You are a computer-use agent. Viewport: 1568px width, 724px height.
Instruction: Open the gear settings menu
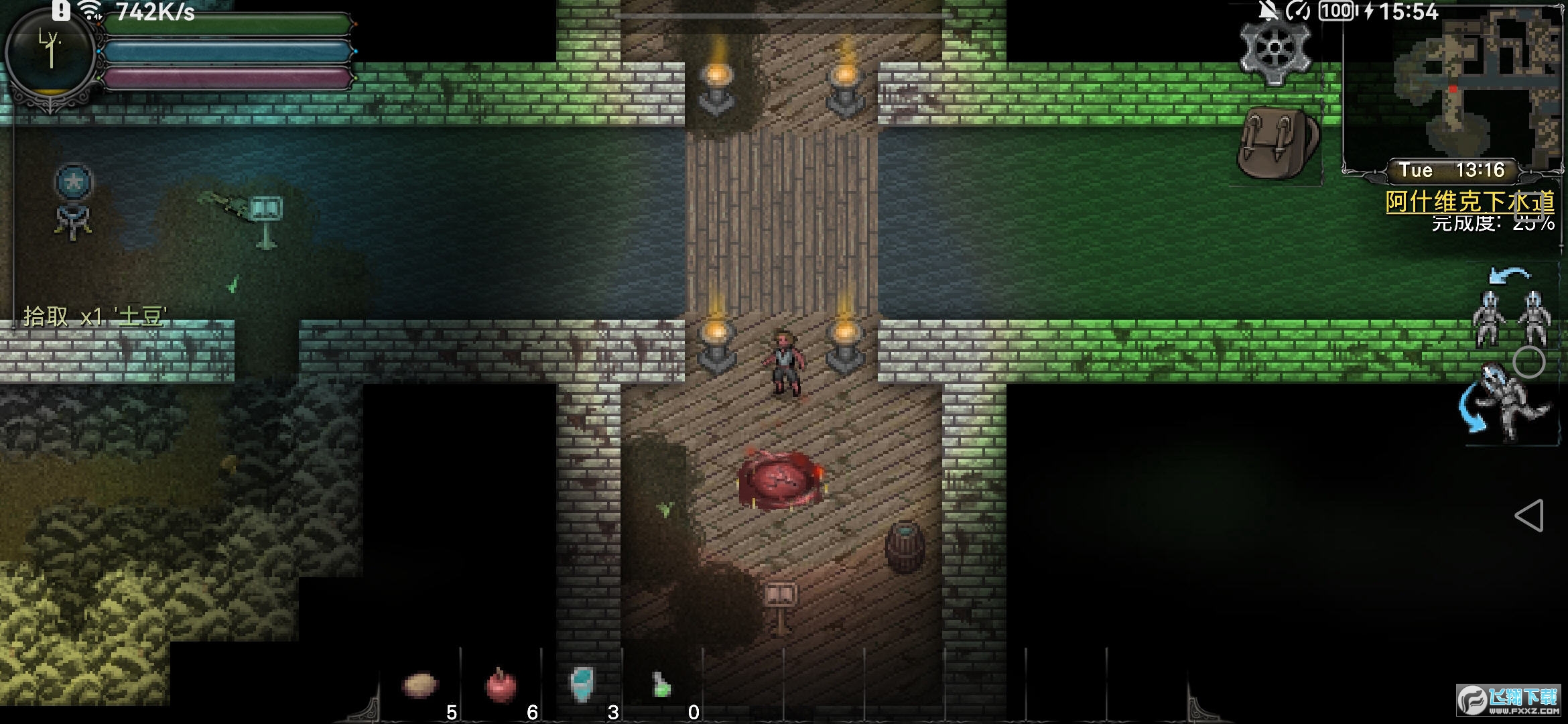click(1274, 52)
